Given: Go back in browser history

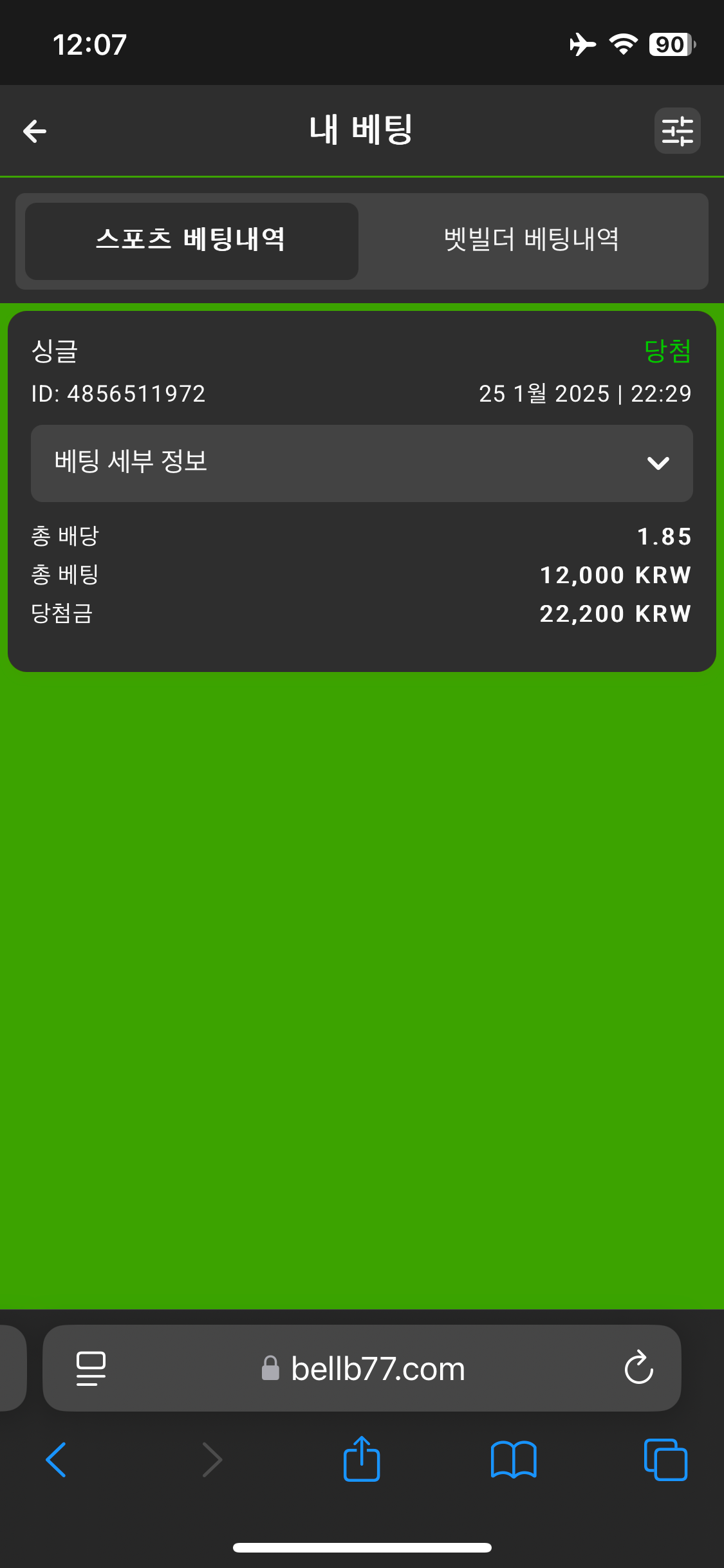Looking at the screenshot, I should (57, 1459).
